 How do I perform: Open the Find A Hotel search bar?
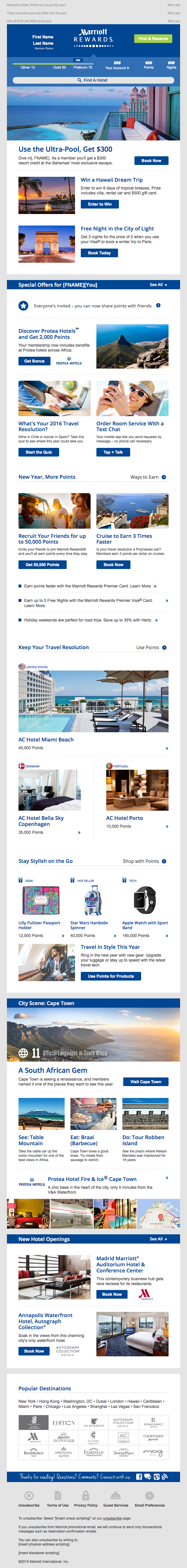[93, 80]
